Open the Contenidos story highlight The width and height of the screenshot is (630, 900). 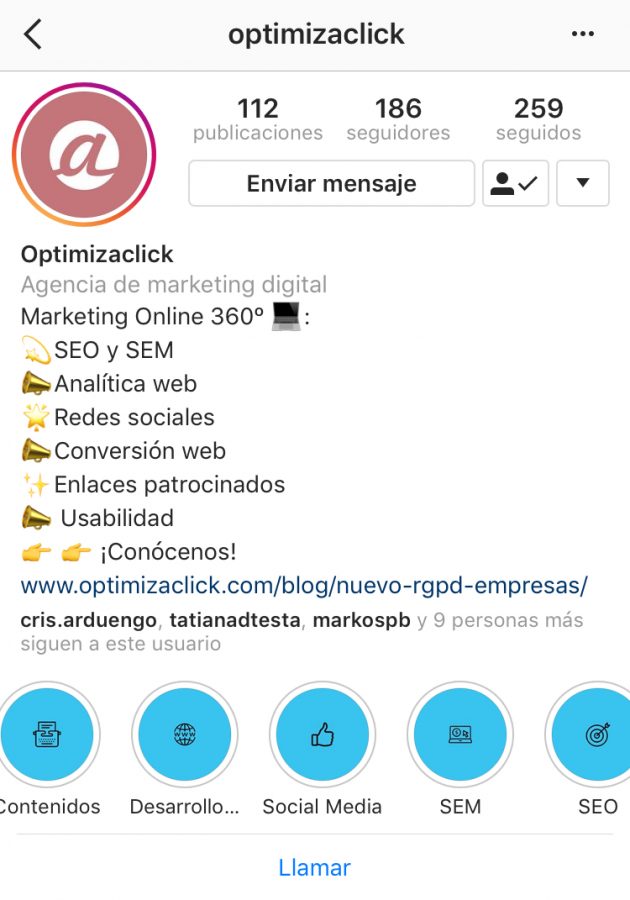(x=47, y=734)
